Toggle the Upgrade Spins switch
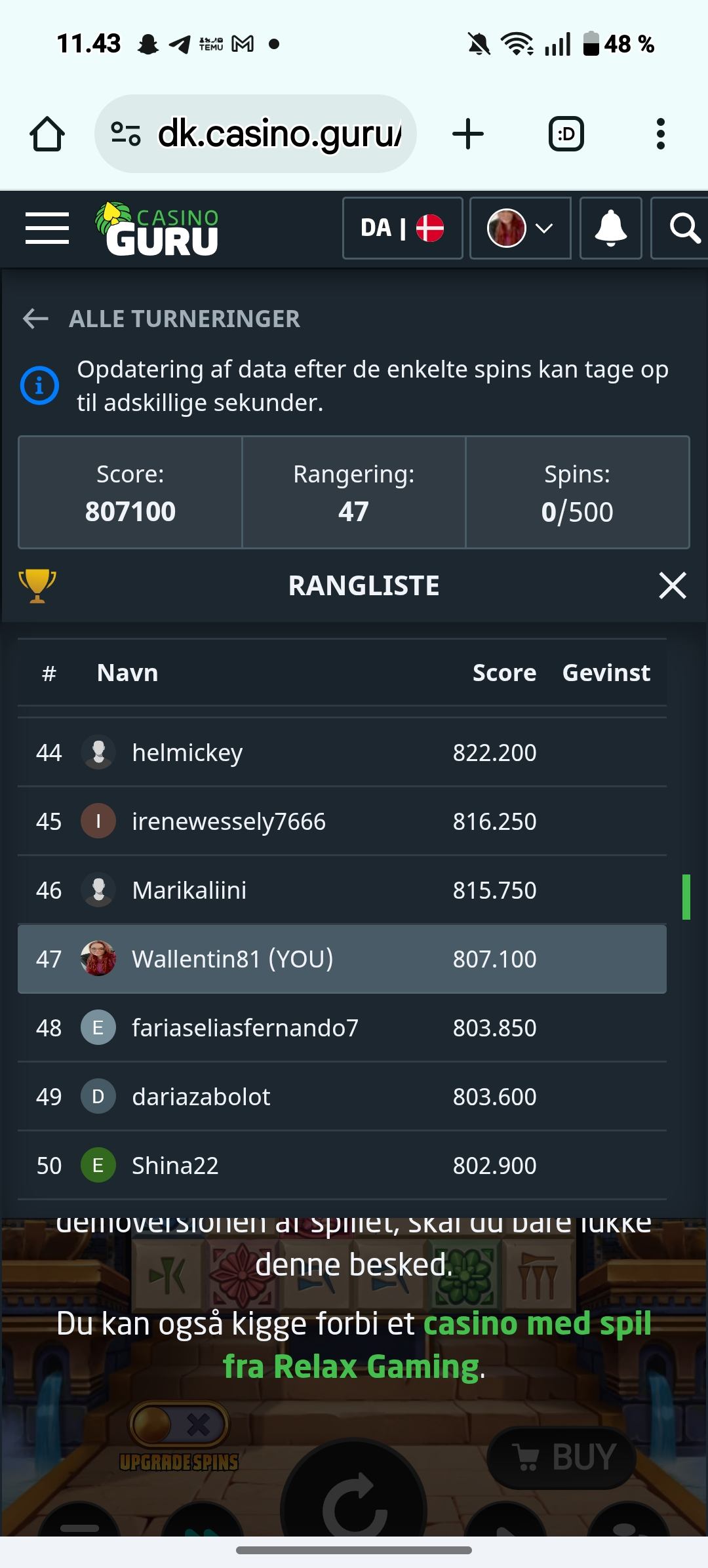 tap(179, 1424)
